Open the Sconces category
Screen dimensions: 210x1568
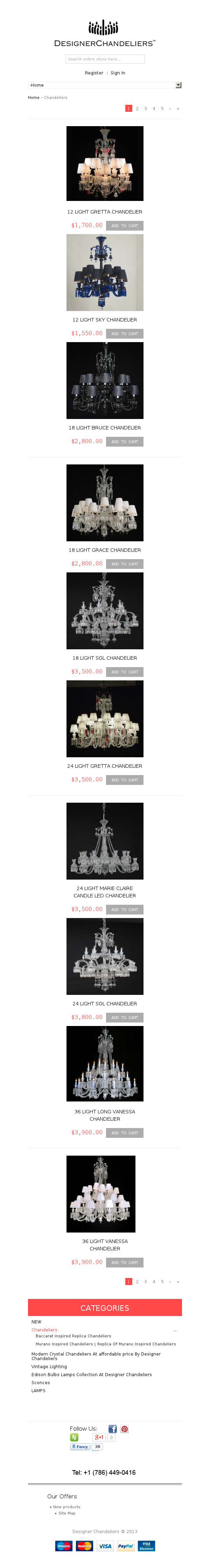[x=40, y=1382]
